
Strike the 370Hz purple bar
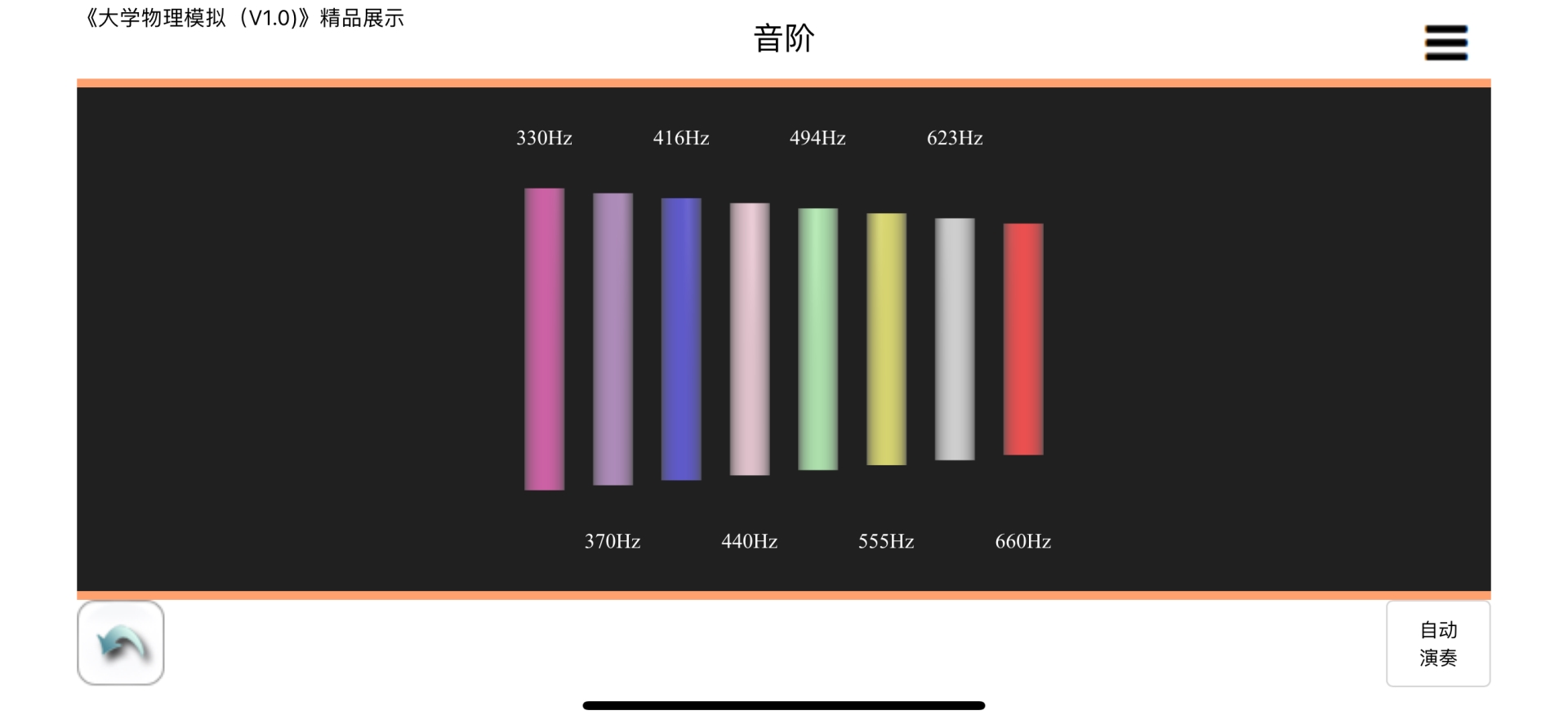tap(612, 339)
